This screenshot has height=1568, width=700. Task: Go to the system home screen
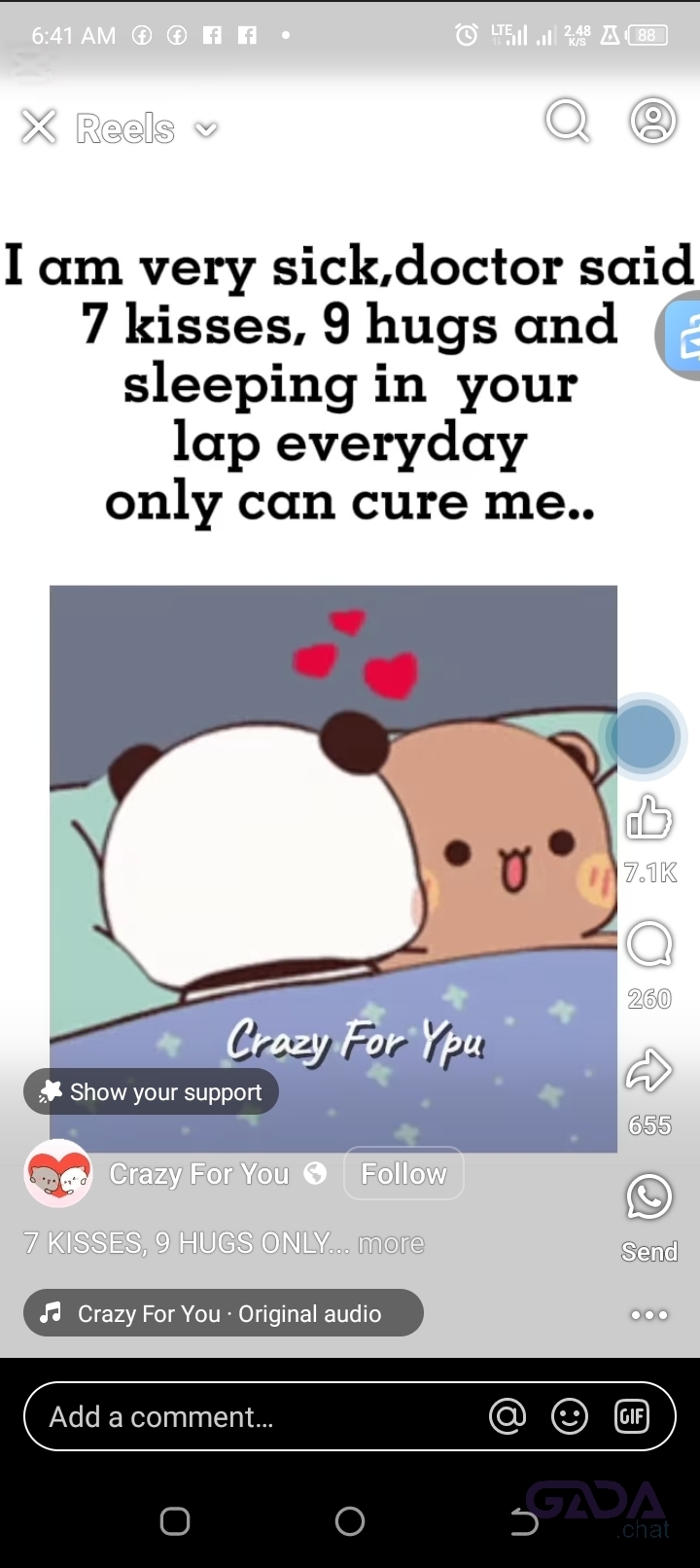tap(350, 1520)
